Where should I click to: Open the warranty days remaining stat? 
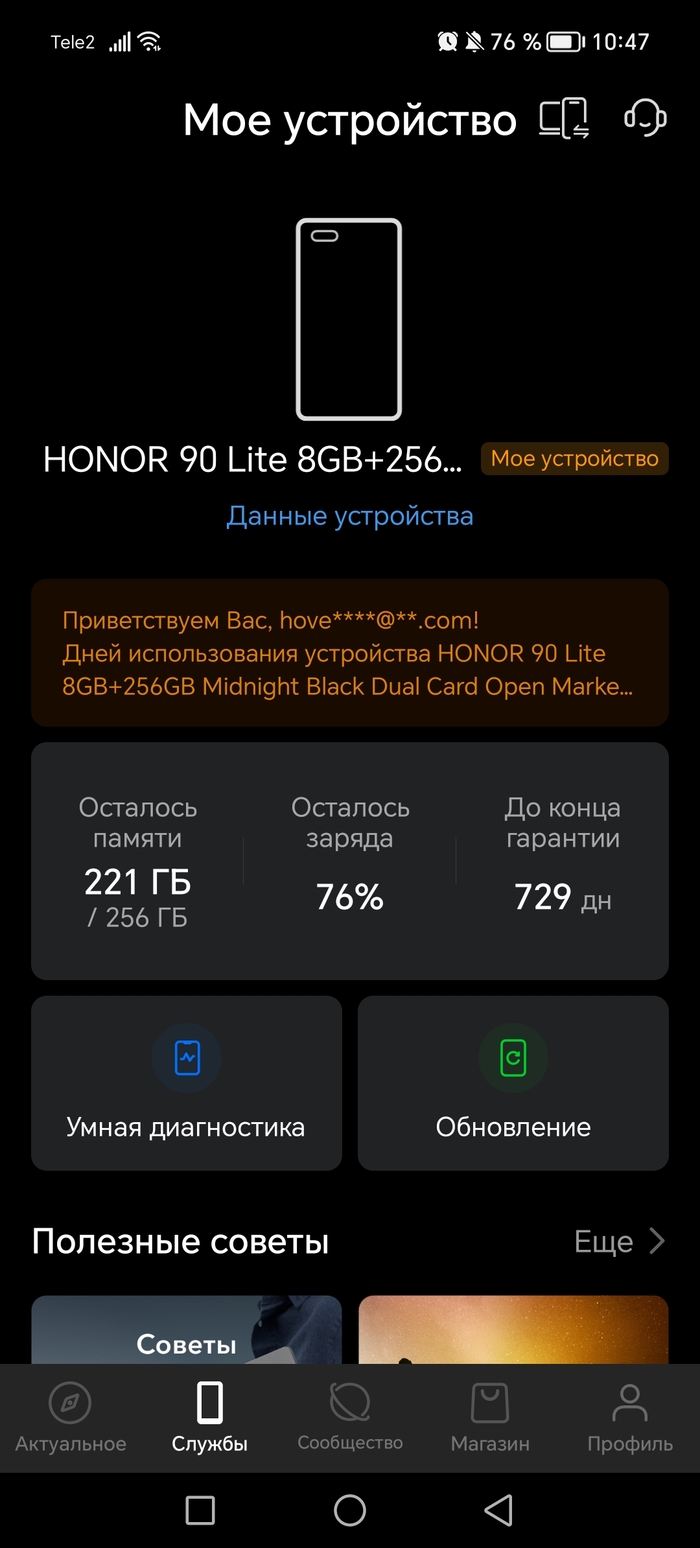[563, 862]
